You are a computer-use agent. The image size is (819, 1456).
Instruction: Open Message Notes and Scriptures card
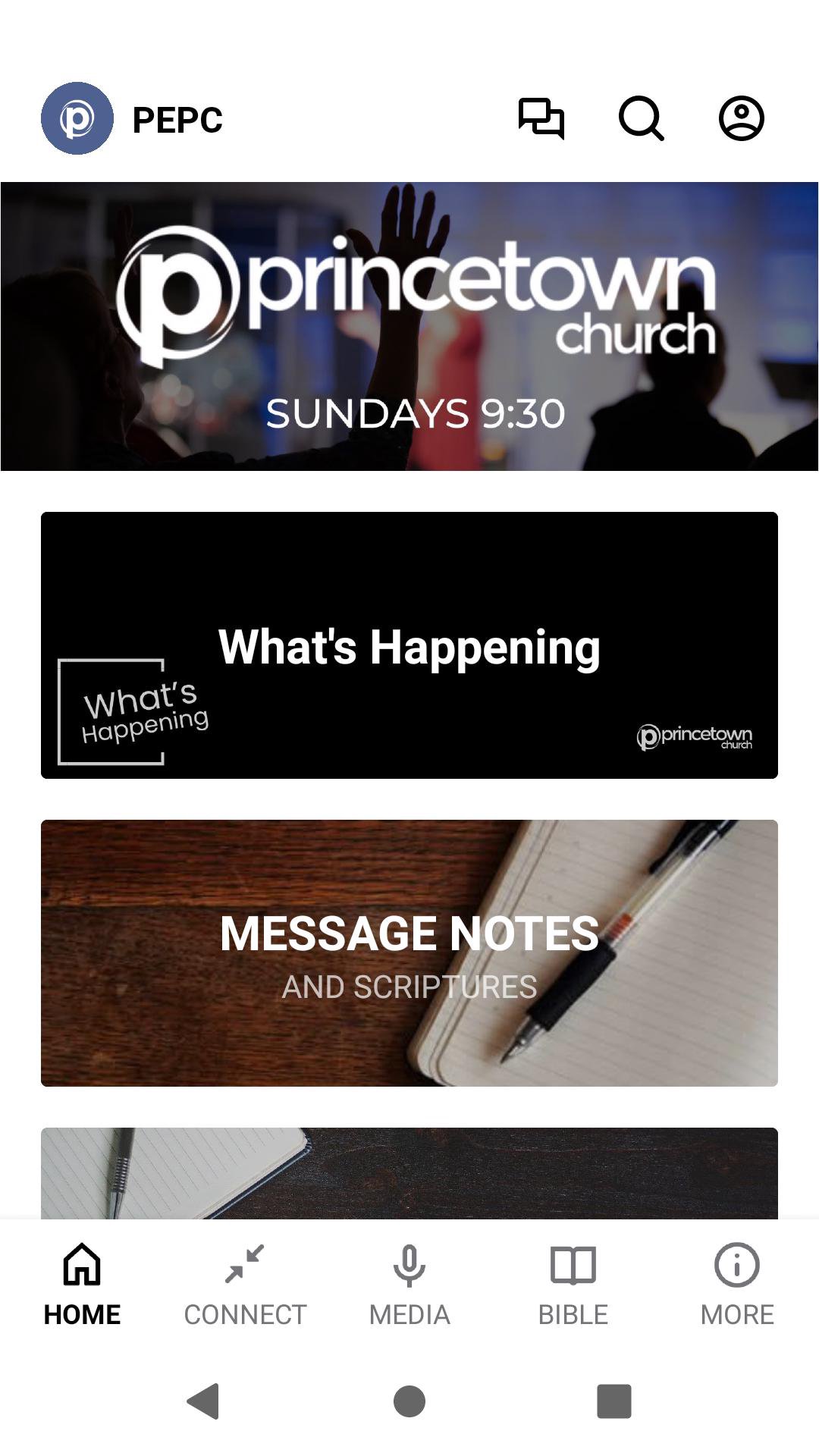tap(409, 953)
